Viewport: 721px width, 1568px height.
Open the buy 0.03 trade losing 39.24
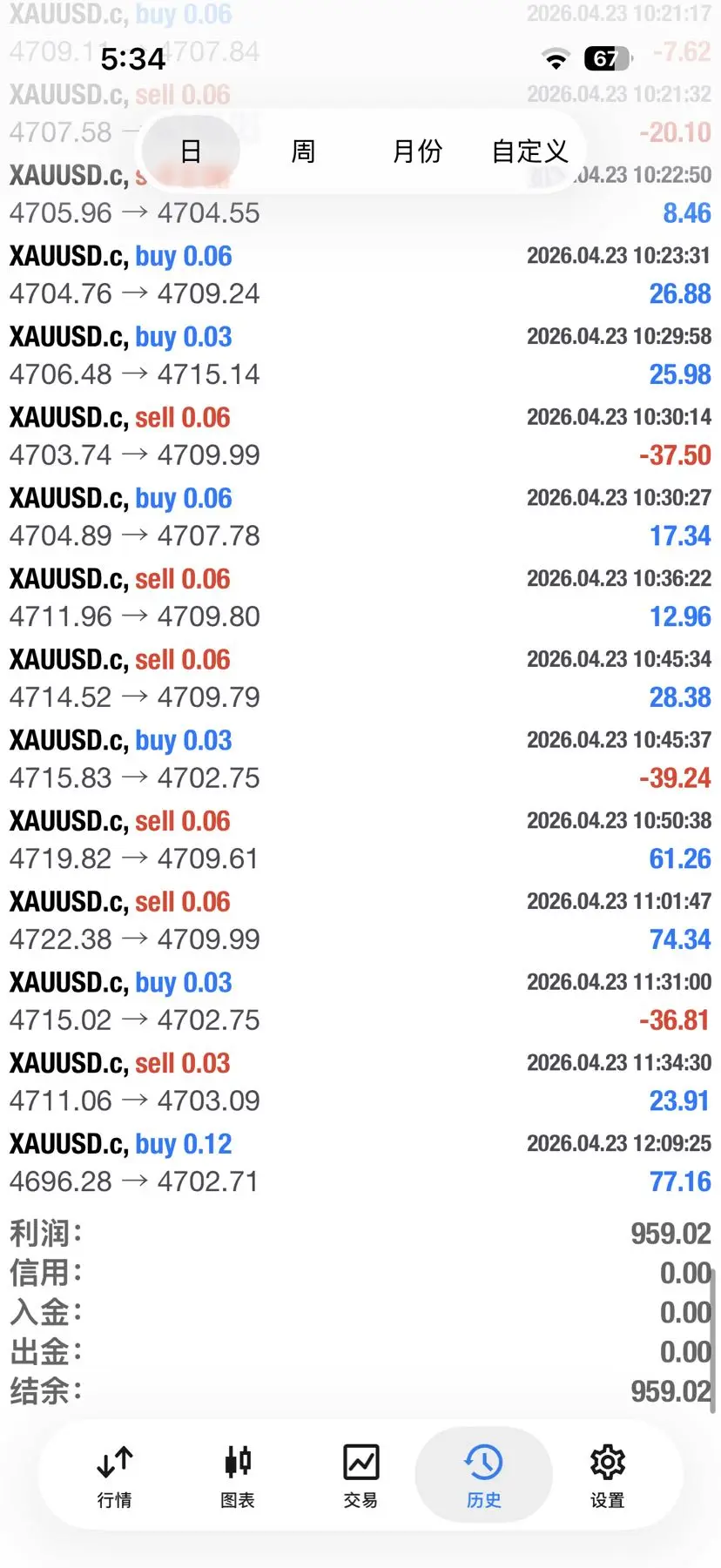click(x=360, y=758)
